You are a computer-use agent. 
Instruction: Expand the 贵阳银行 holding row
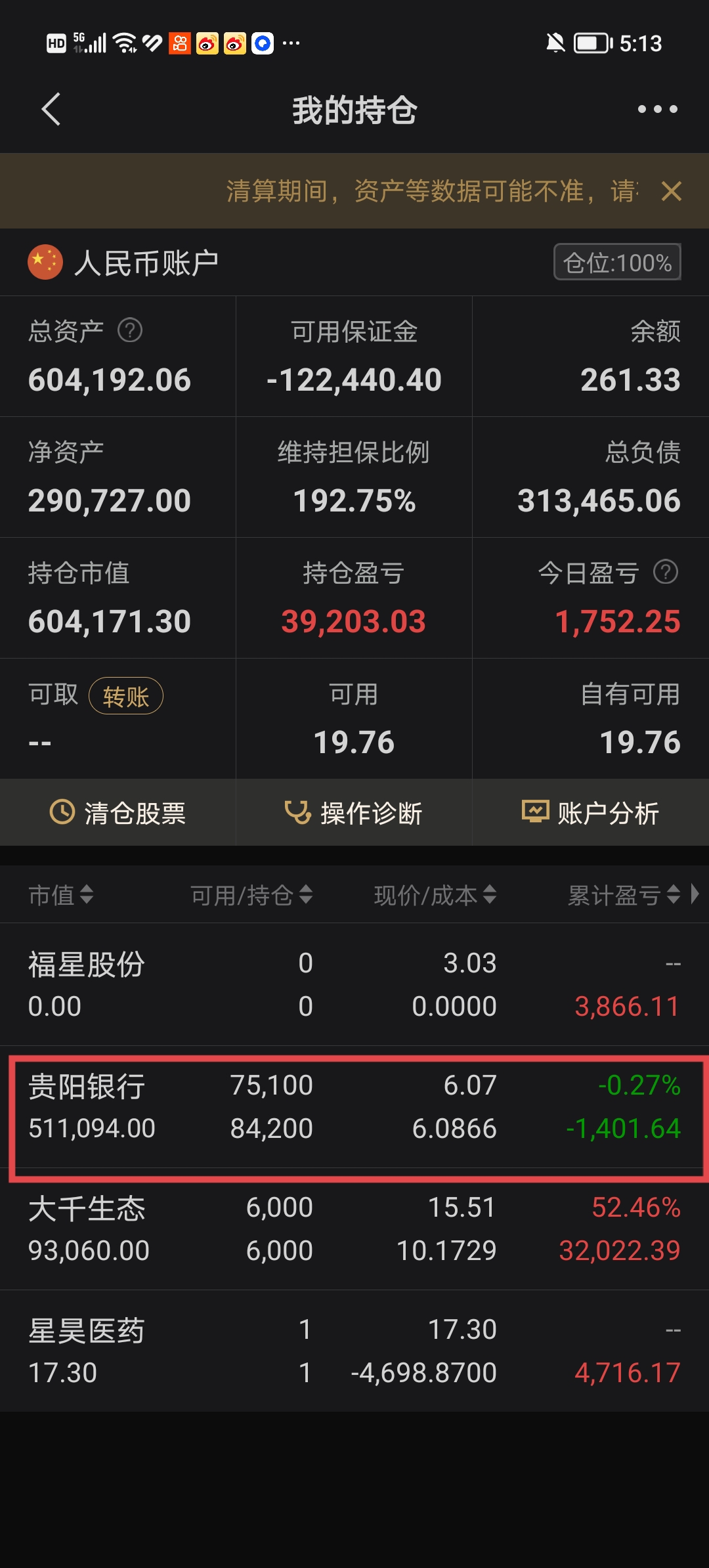tap(354, 1110)
